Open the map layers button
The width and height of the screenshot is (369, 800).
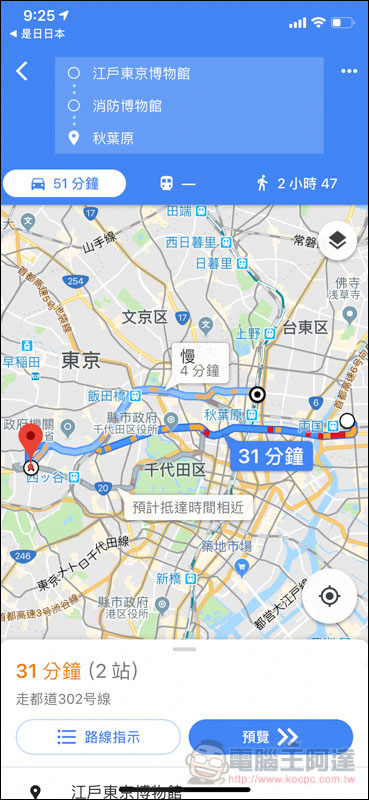[x=337, y=241]
